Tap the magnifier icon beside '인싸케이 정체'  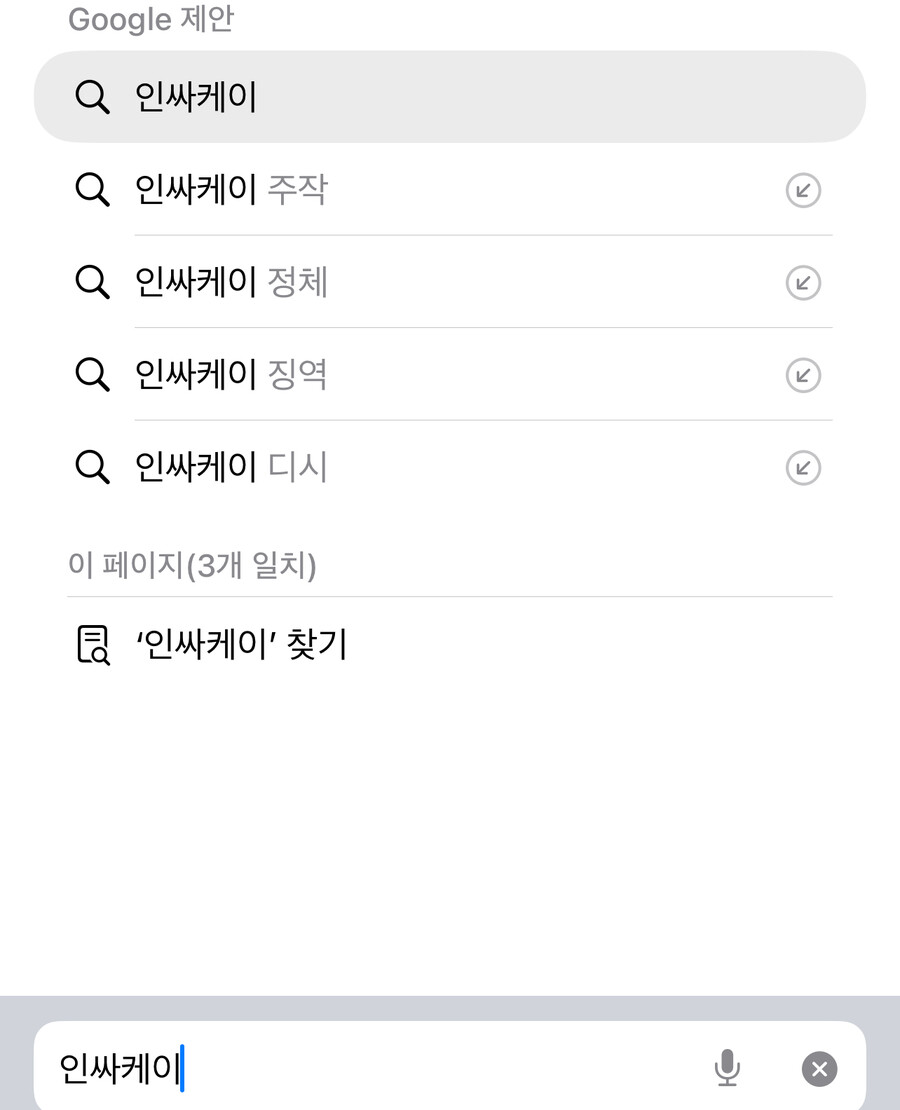(x=93, y=282)
